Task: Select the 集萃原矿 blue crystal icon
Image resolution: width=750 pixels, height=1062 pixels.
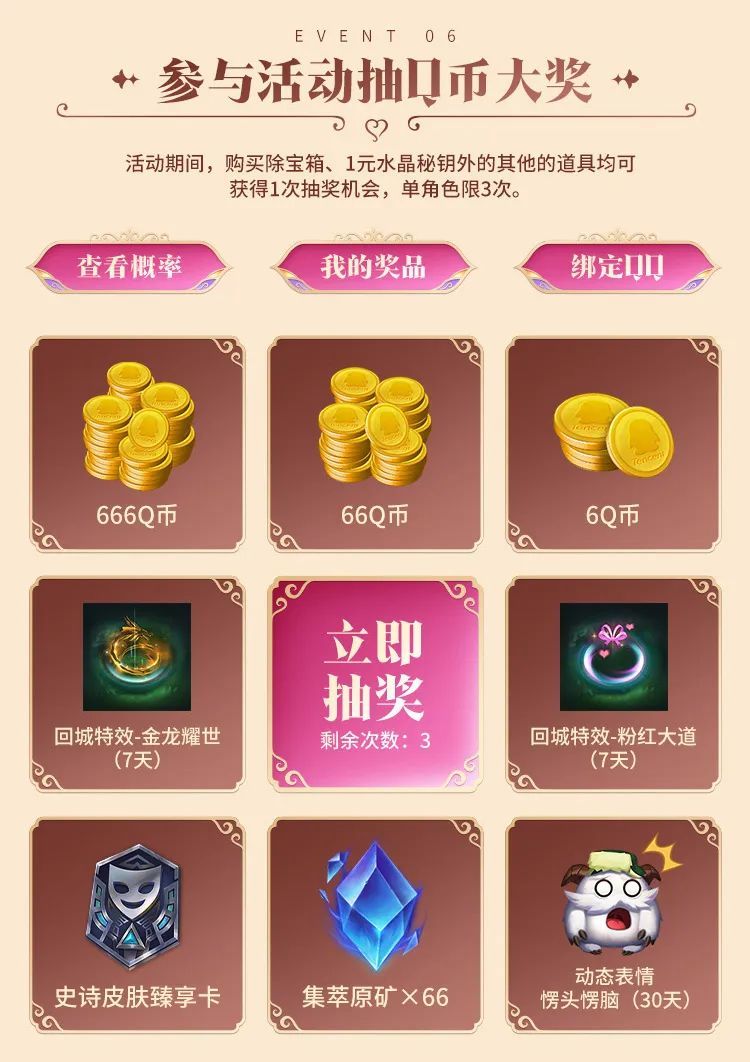Action: pos(374,902)
